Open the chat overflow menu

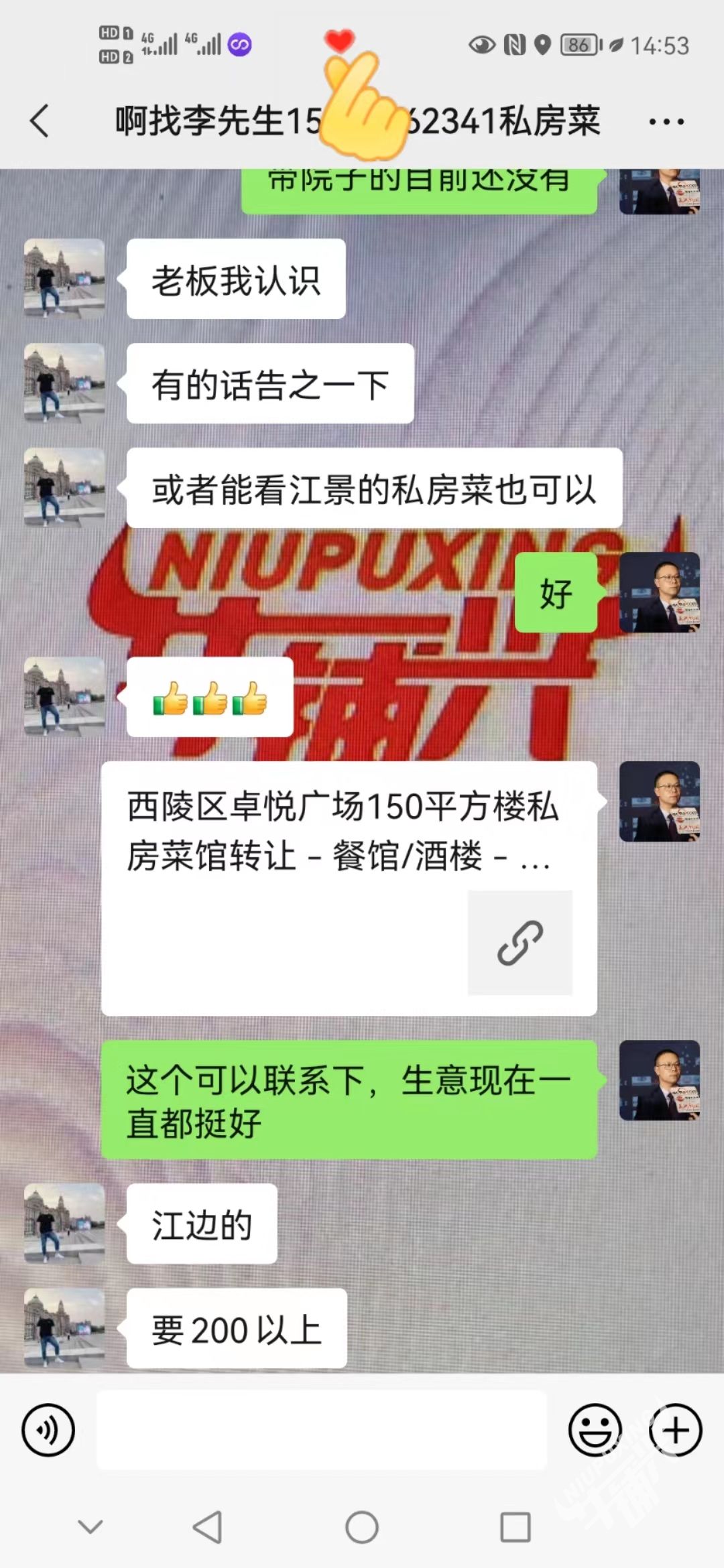666,122
